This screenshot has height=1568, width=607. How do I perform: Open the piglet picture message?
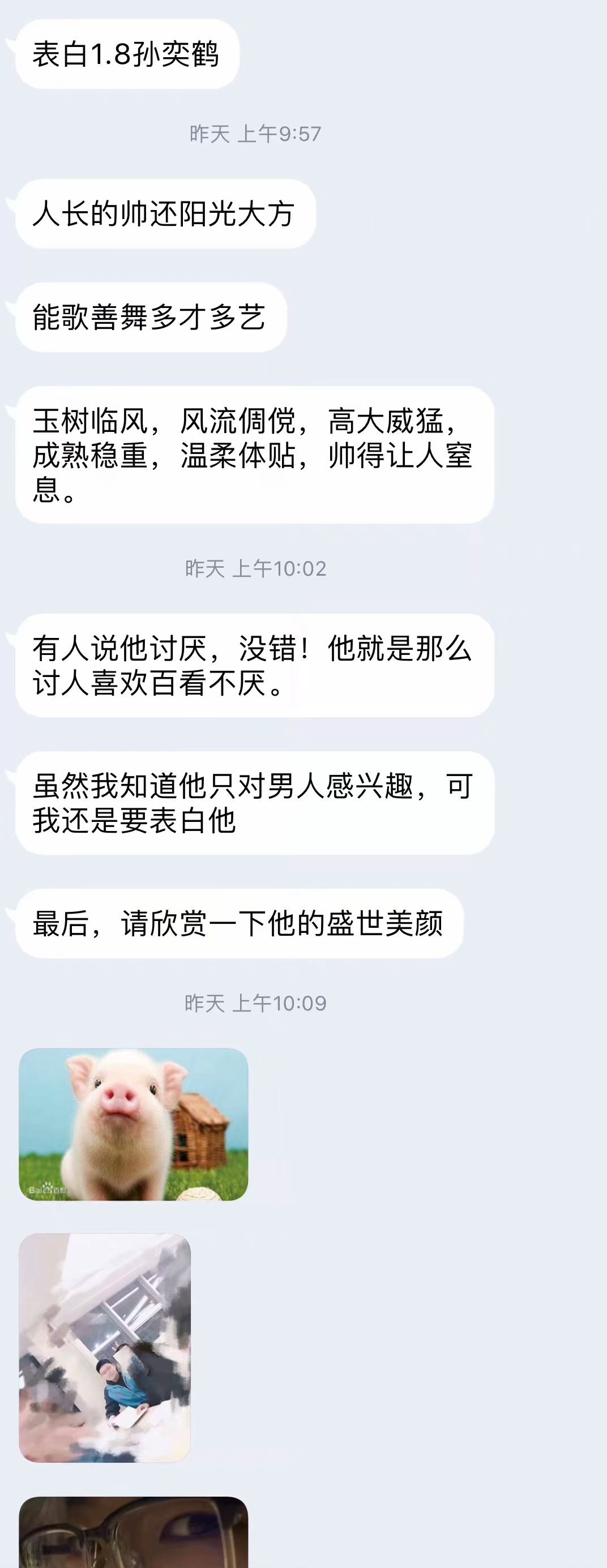(133, 1124)
